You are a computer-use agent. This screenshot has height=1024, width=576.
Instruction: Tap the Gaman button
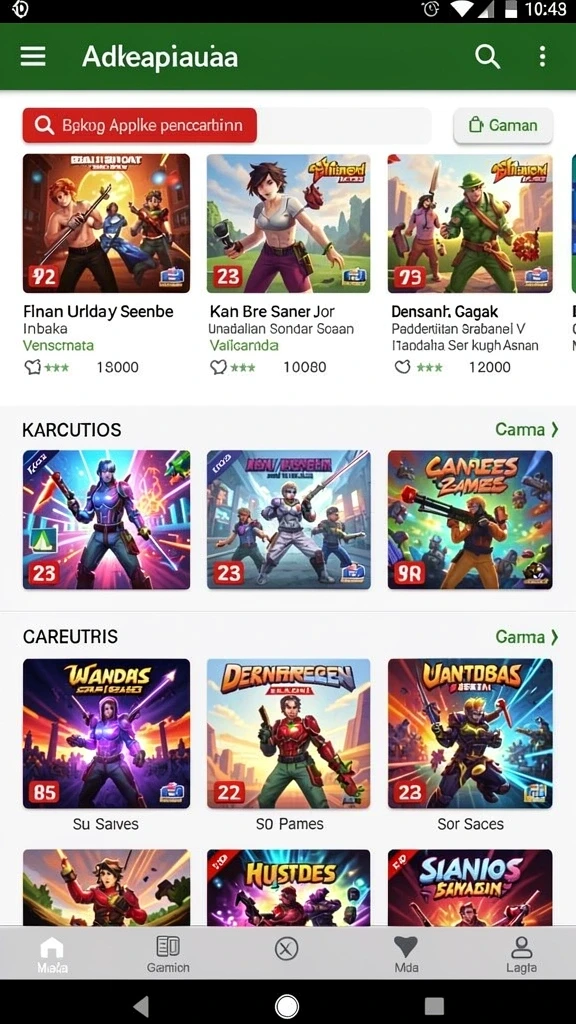tap(504, 125)
